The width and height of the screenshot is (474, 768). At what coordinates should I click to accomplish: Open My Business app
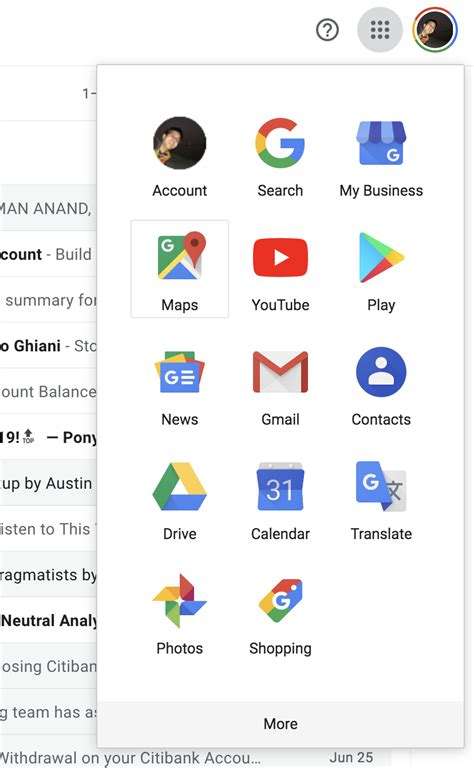coord(381,155)
